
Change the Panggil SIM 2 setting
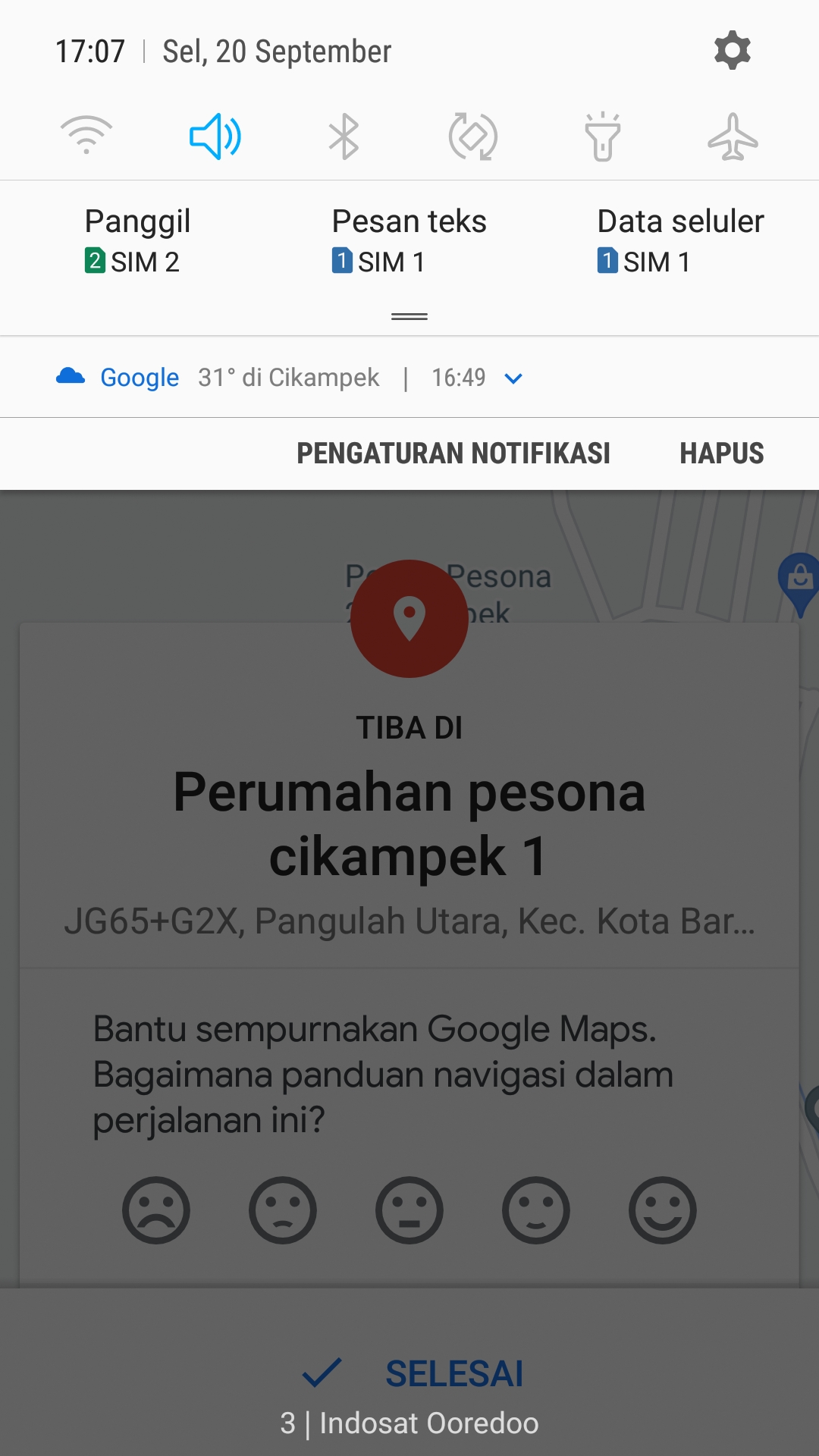coord(137,241)
